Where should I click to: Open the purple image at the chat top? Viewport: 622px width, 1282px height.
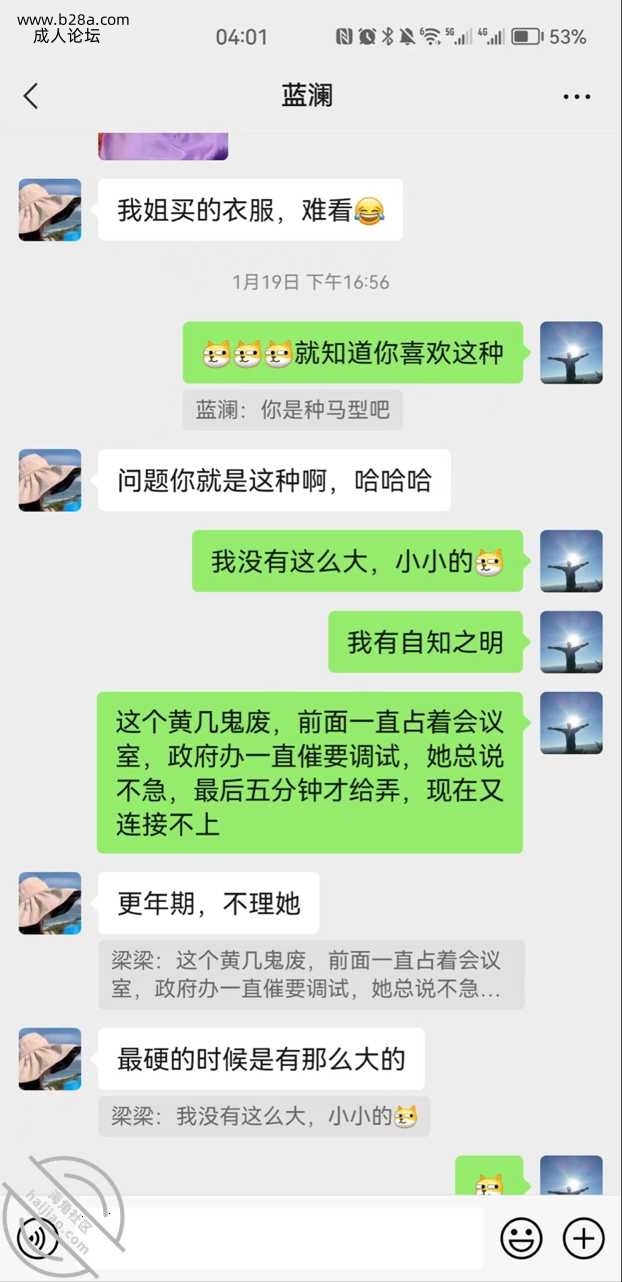point(163,146)
